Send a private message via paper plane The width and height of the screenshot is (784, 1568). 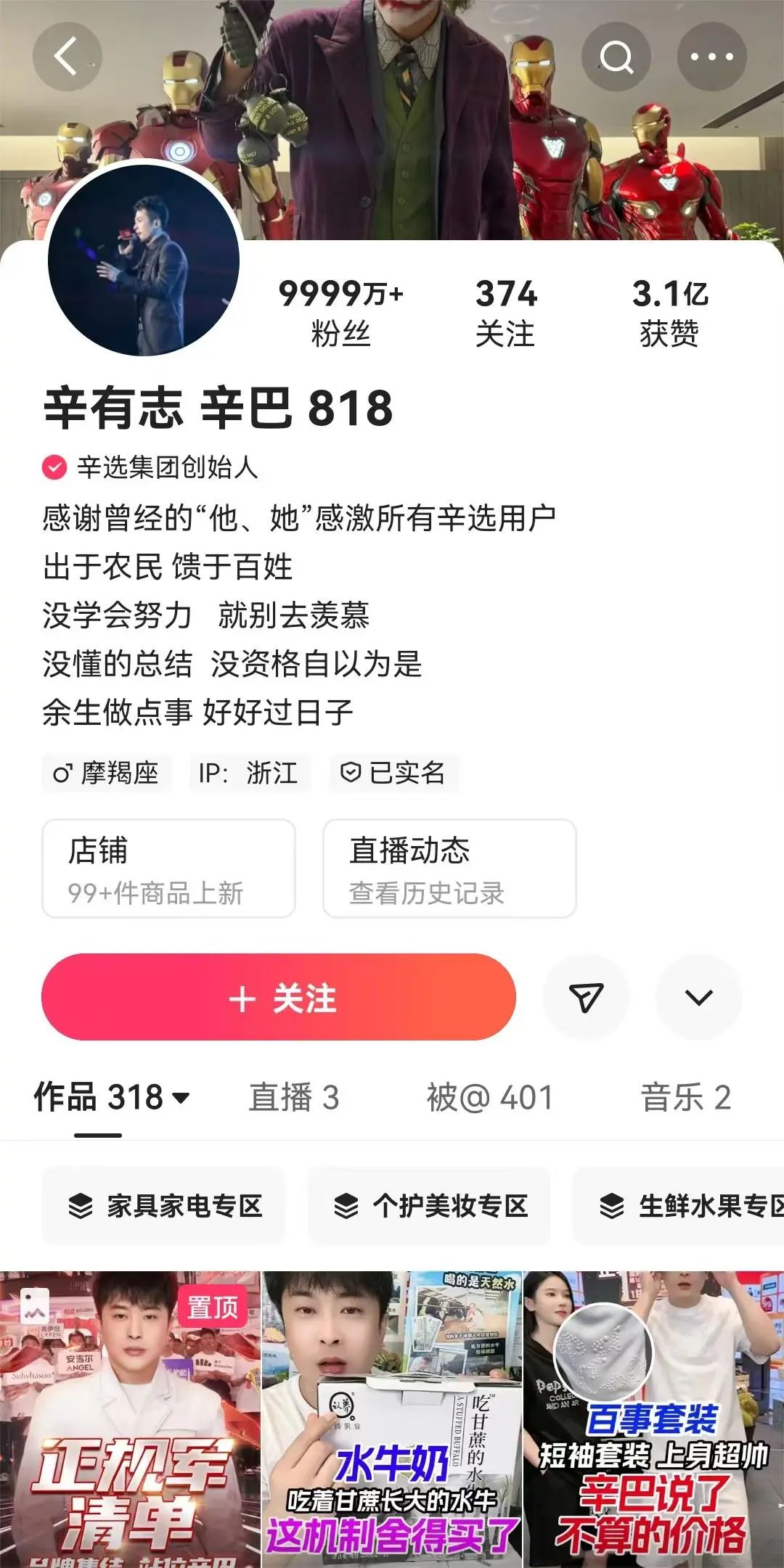(x=586, y=998)
